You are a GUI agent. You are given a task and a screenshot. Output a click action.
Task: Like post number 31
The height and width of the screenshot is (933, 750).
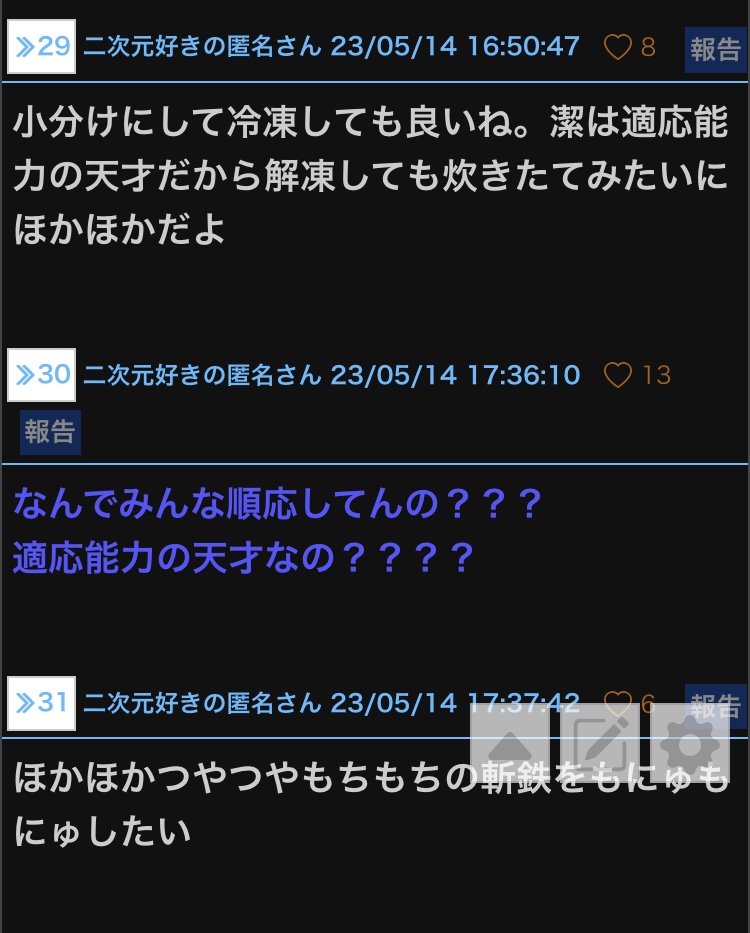point(618,703)
